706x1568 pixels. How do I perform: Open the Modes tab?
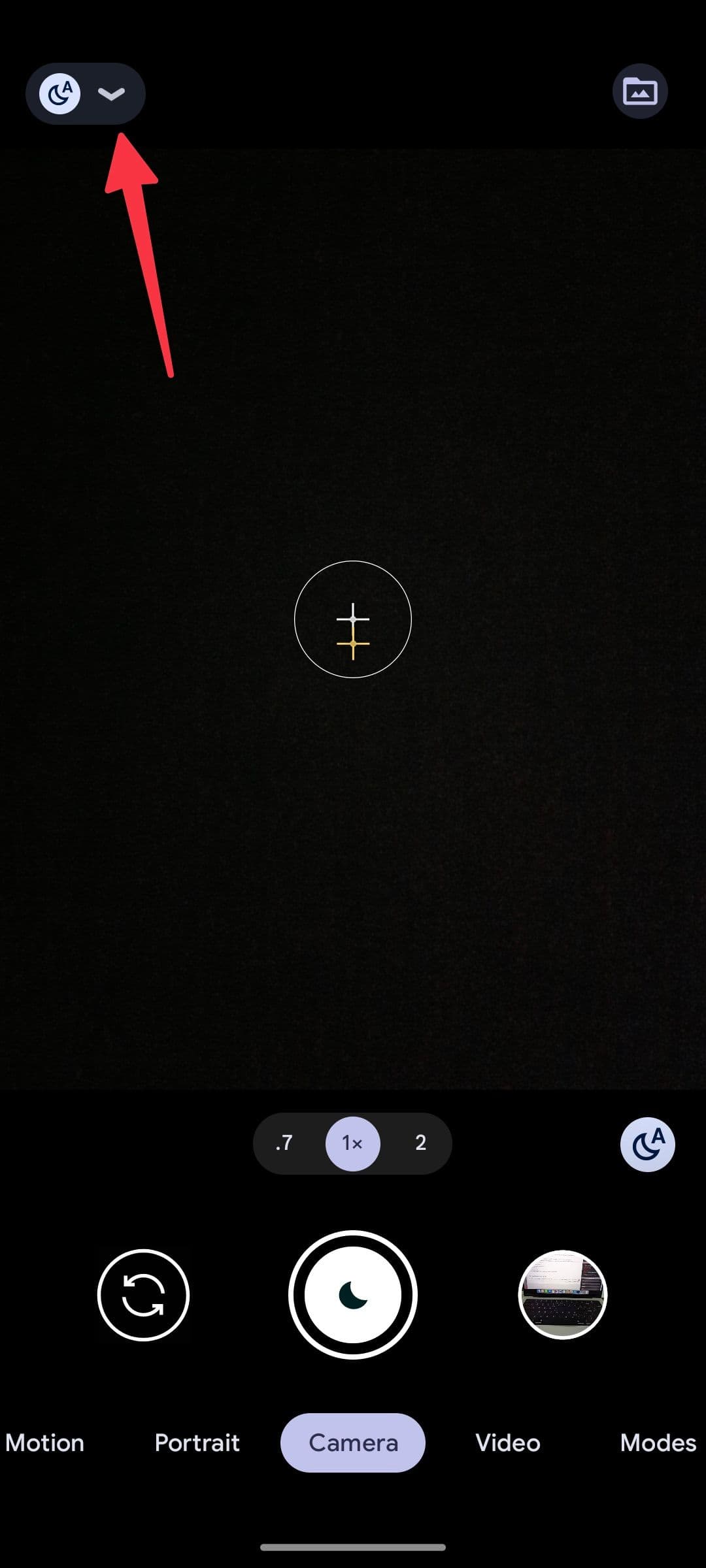coord(658,1443)
